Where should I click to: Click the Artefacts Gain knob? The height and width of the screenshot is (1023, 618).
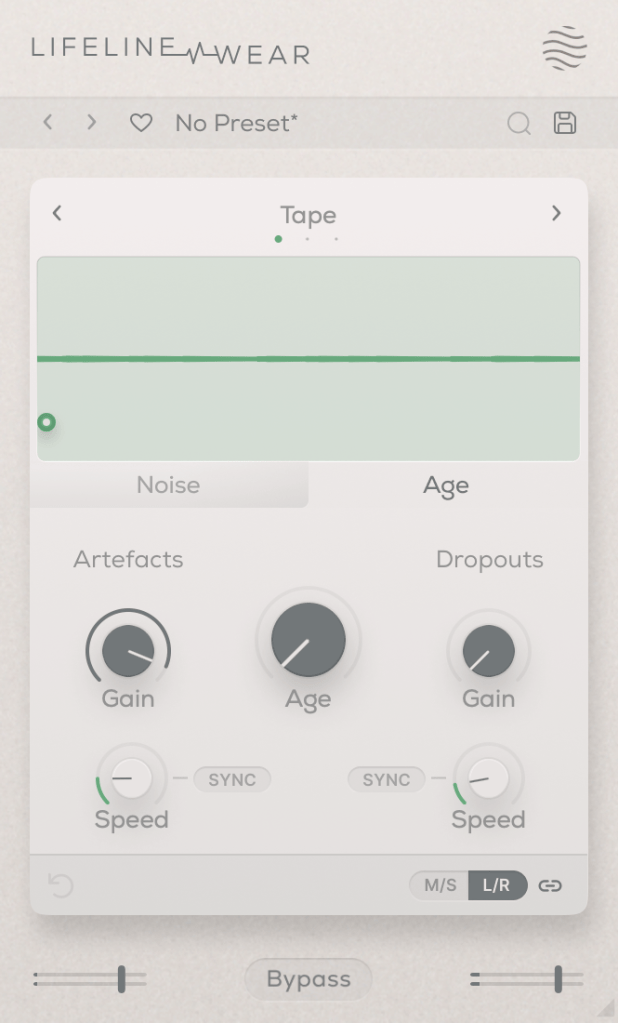tap(128, 651)
